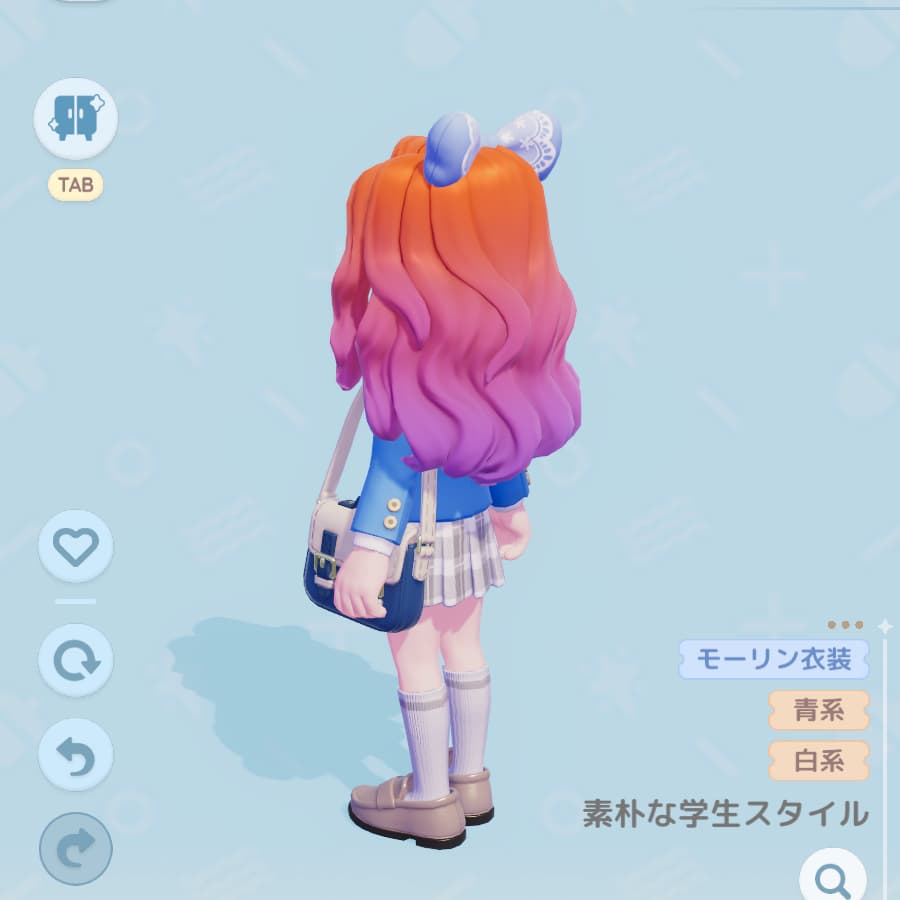Select the モーリン衣装 tag
This screenshot has height=900, width=900.
click(773, 660)
